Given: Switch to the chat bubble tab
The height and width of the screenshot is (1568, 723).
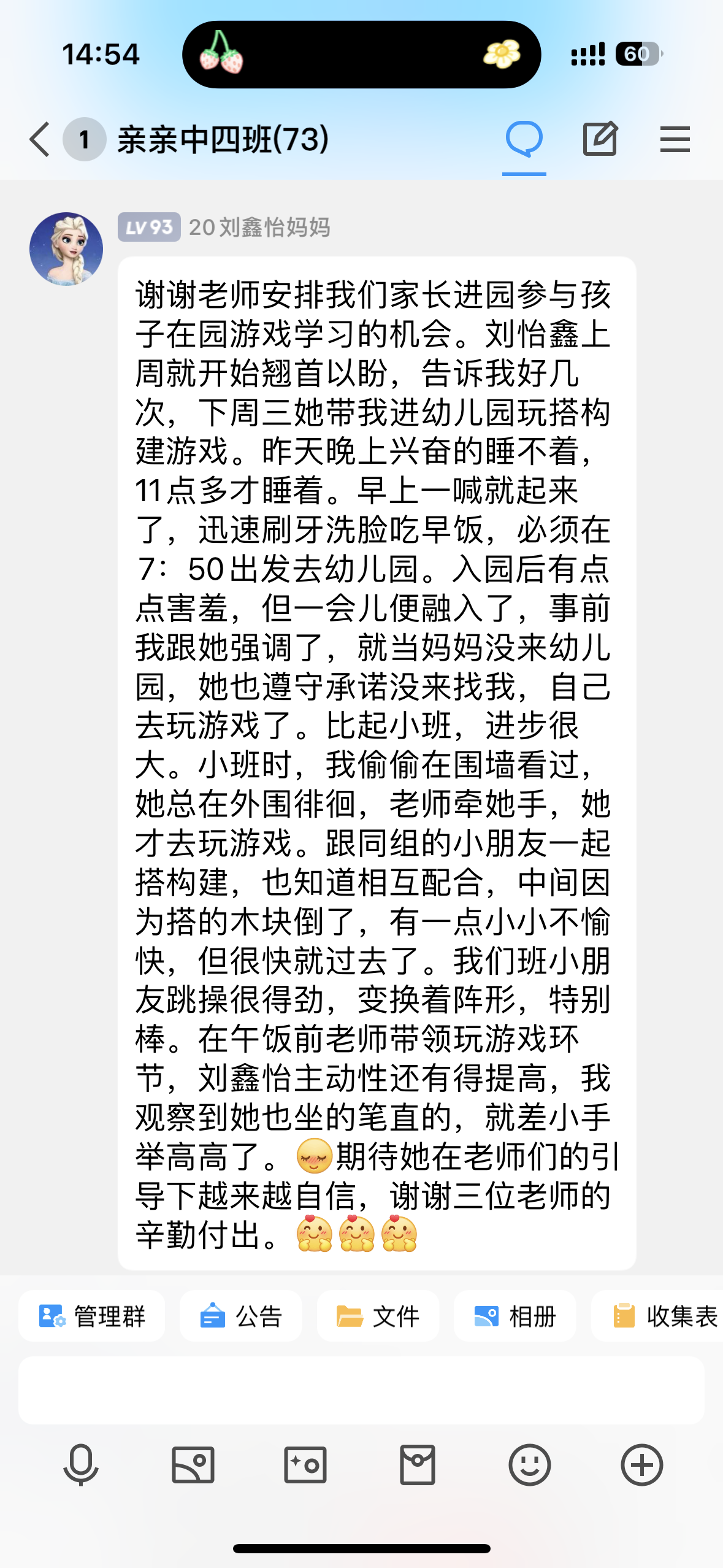Looking at the screenshot, I should (524, 139).
